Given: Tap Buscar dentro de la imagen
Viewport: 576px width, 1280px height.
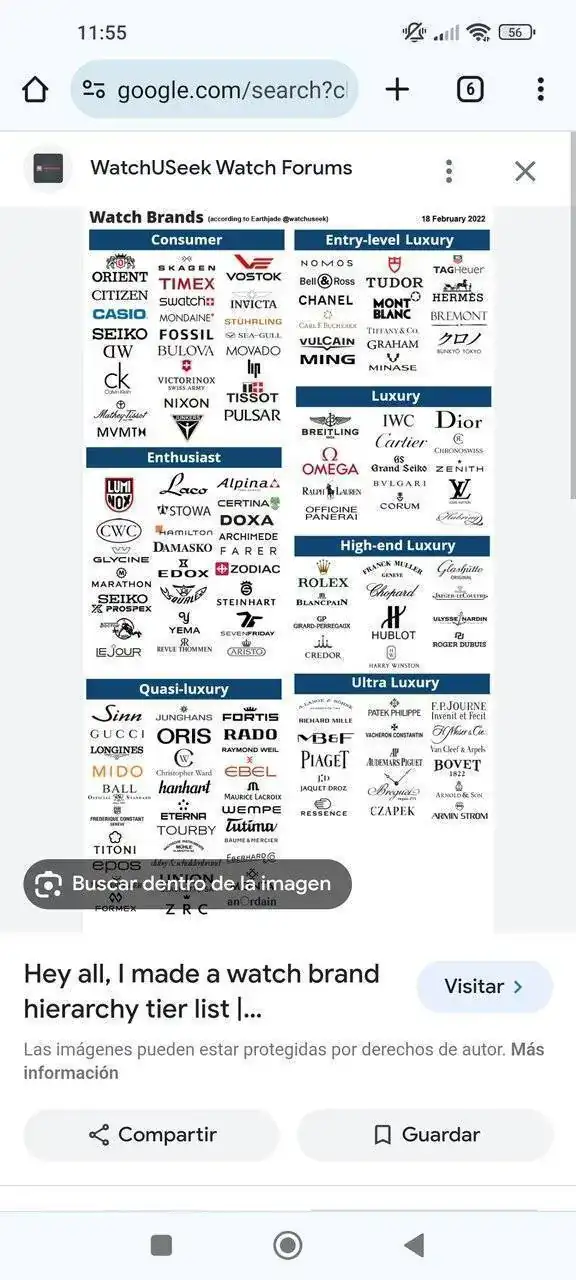Looking at the screenshot, I should tap(188, 884).
